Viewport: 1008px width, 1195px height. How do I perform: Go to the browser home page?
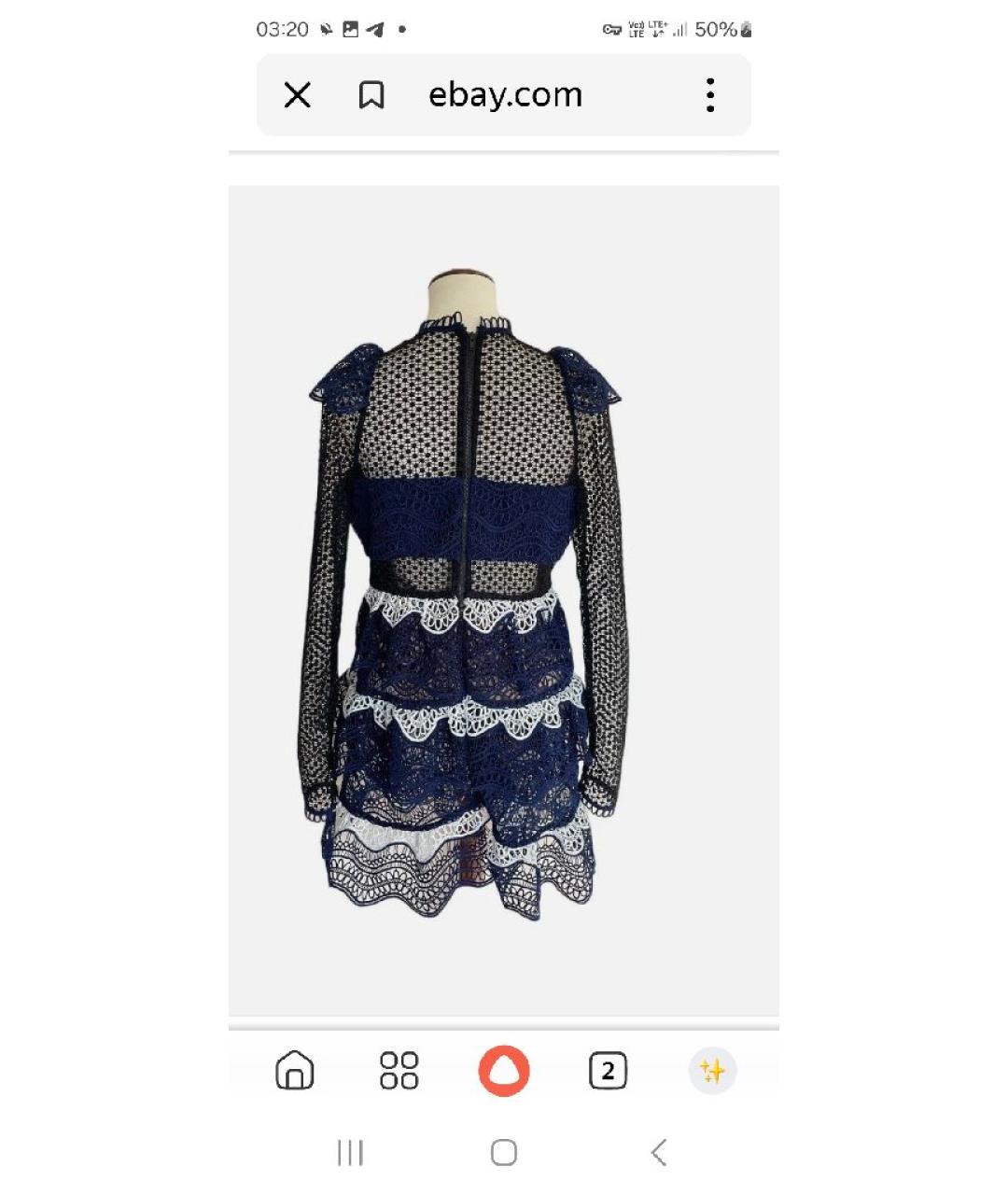pos(295,1070)
